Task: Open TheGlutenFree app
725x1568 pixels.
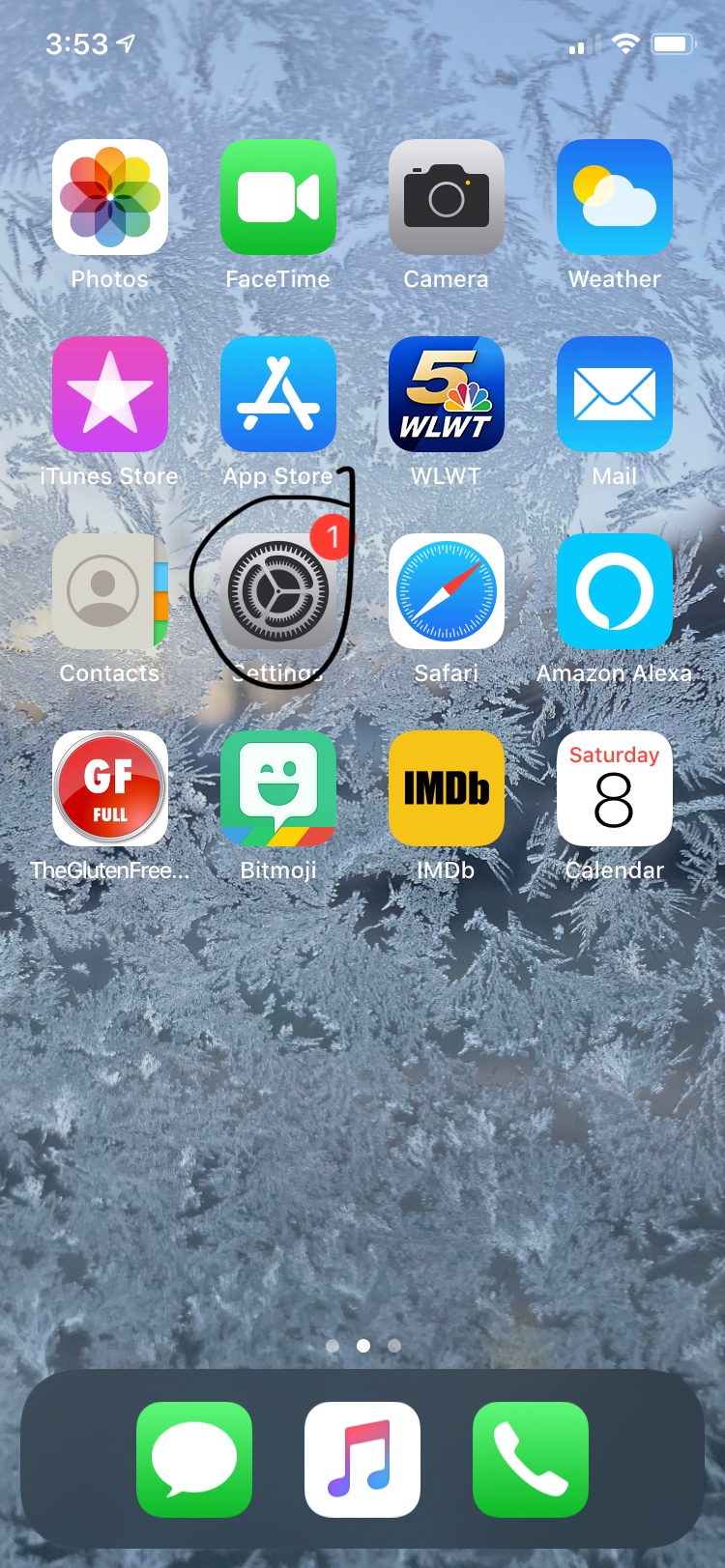Action: pos(110,788)
